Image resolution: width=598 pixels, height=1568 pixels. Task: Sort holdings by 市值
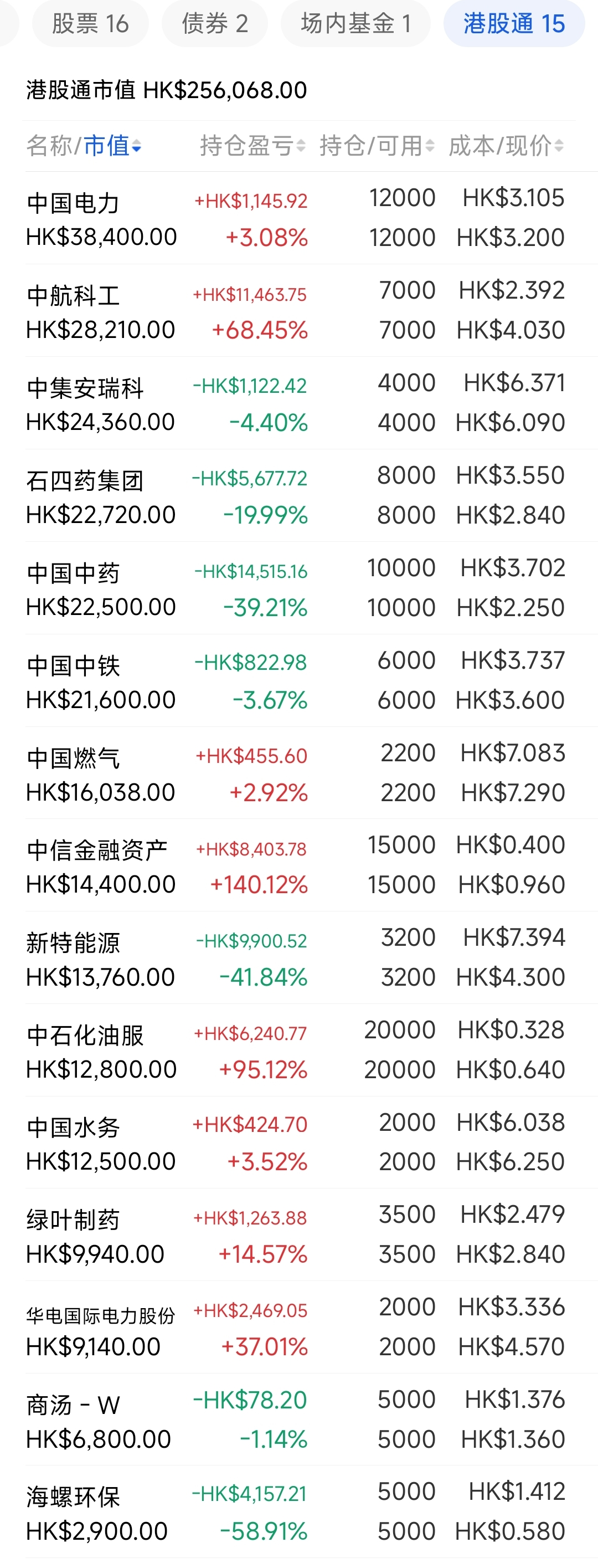(112, 146)
